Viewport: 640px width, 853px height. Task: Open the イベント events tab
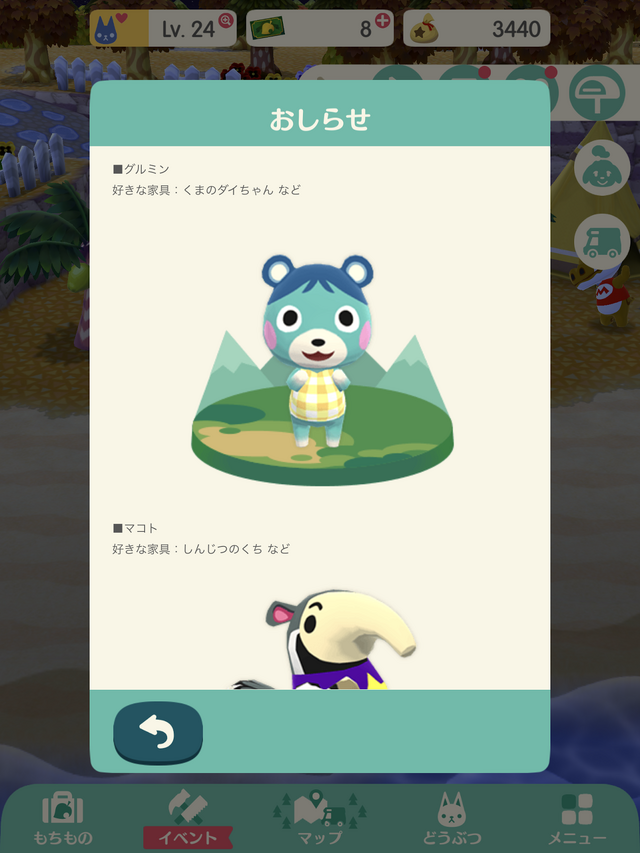188,818
